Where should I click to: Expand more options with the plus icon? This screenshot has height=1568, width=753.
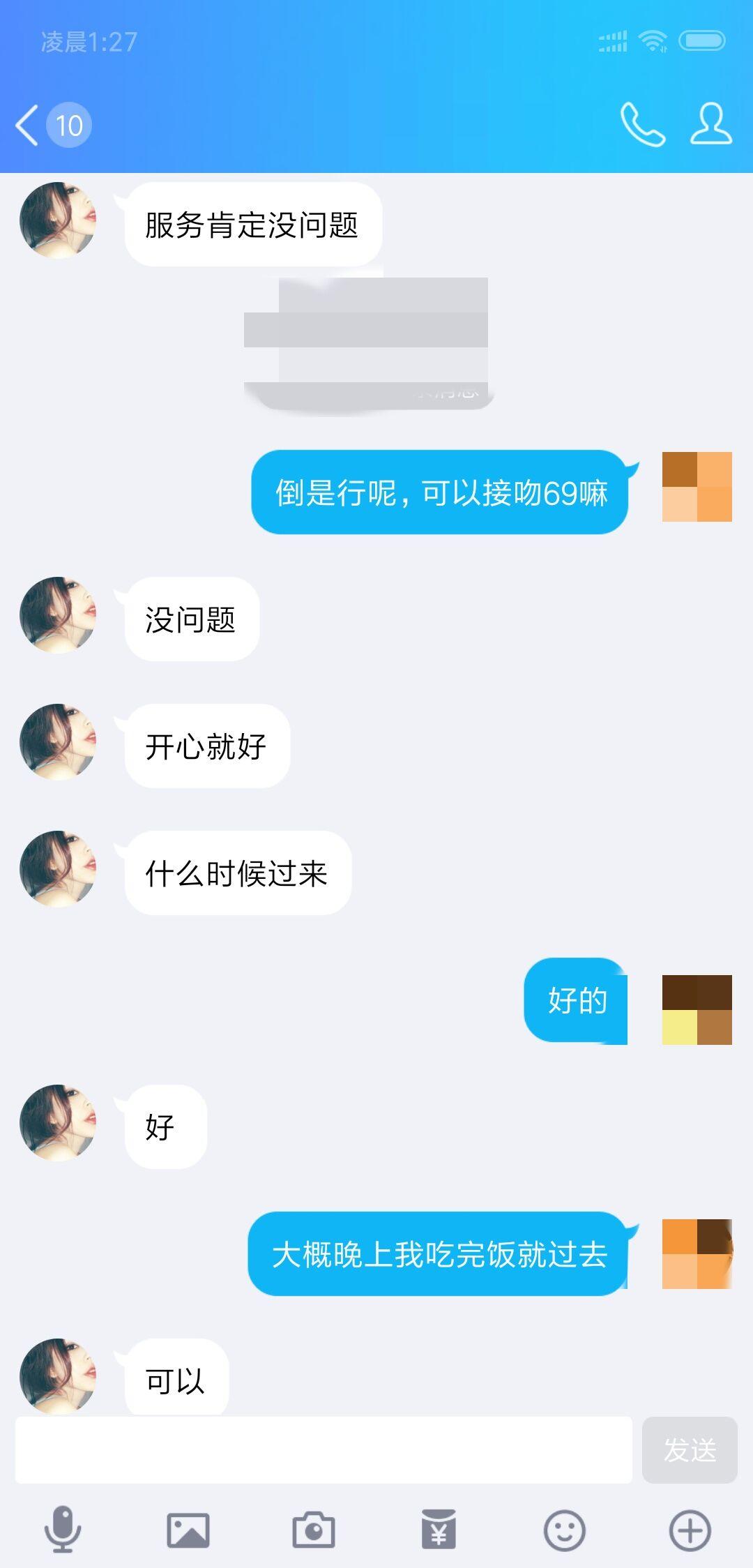click(x=690, y=1530)
